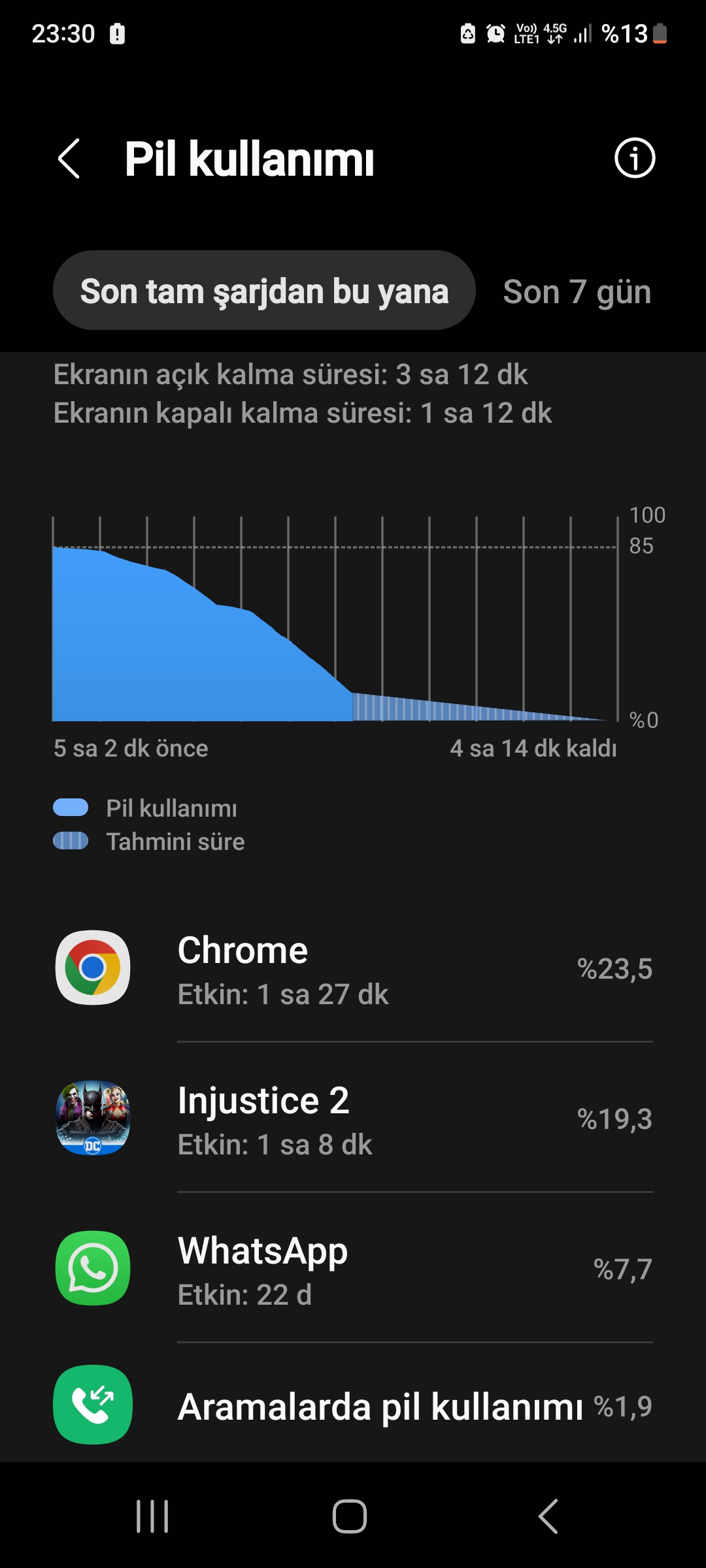Image resolution: width=706 pixels, height=1568 pixels.
Task: Select the Son tam şarjdan bu yana tab
Action: tap(264, 291)
